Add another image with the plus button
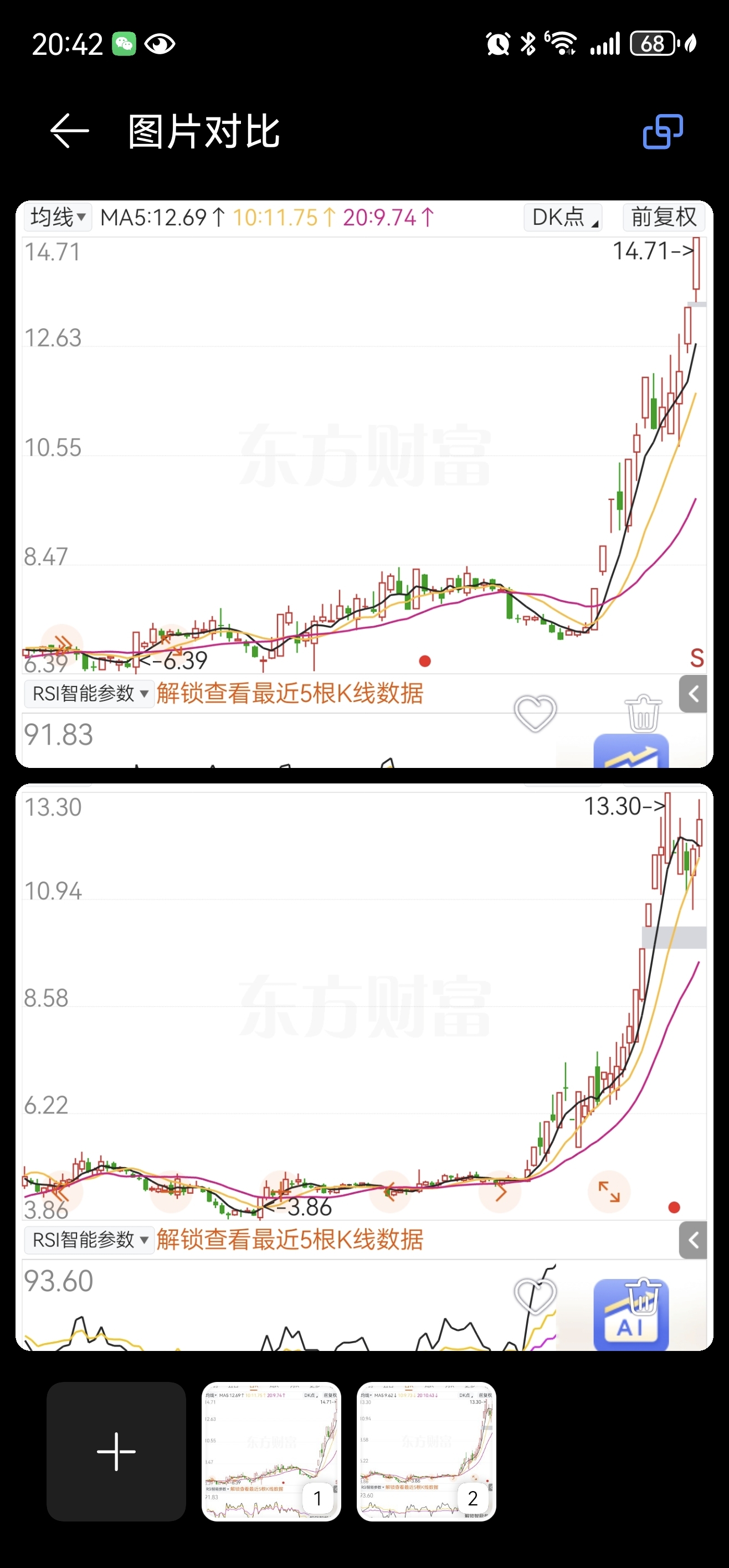The image size is (729, 1568). [x=116, y=1451]
